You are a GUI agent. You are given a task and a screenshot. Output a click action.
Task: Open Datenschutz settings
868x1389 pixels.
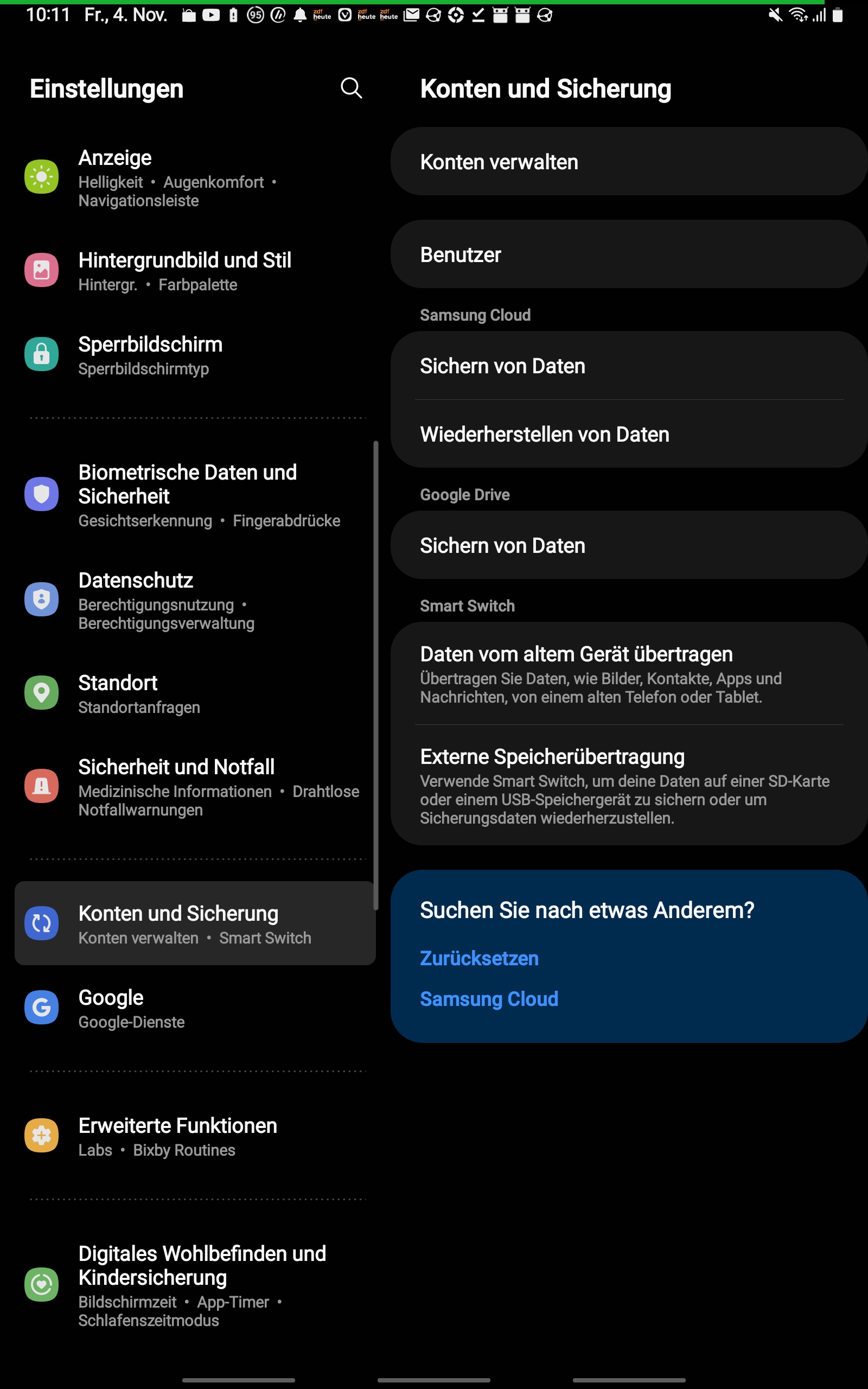[x=195, y=601]
